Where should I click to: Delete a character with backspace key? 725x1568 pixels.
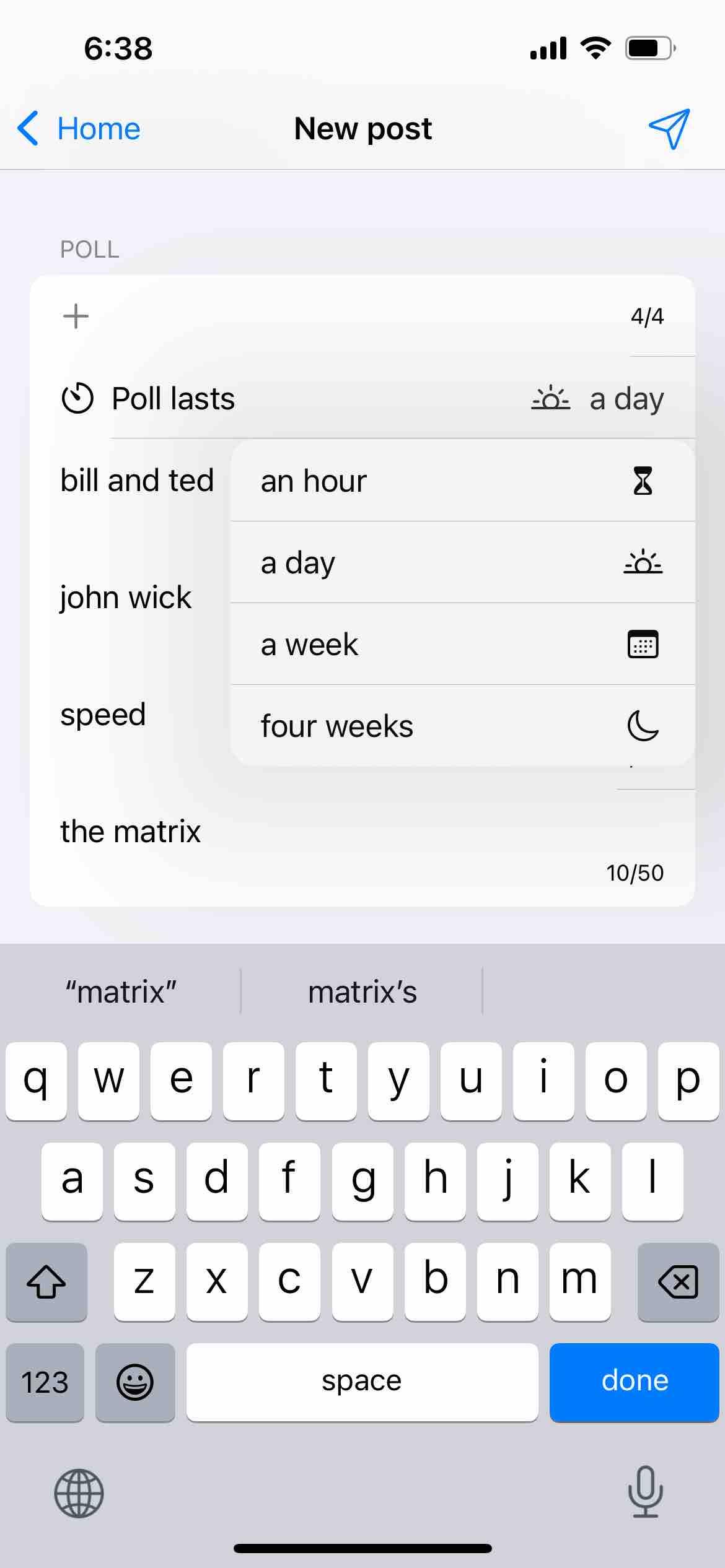pos(677,1281)
